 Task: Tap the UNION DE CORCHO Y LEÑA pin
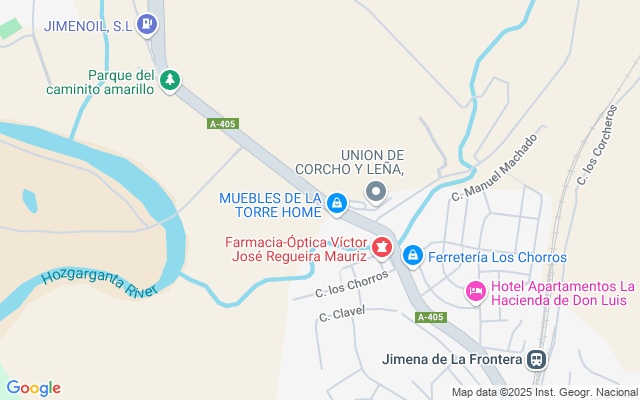tap(376, 190)
